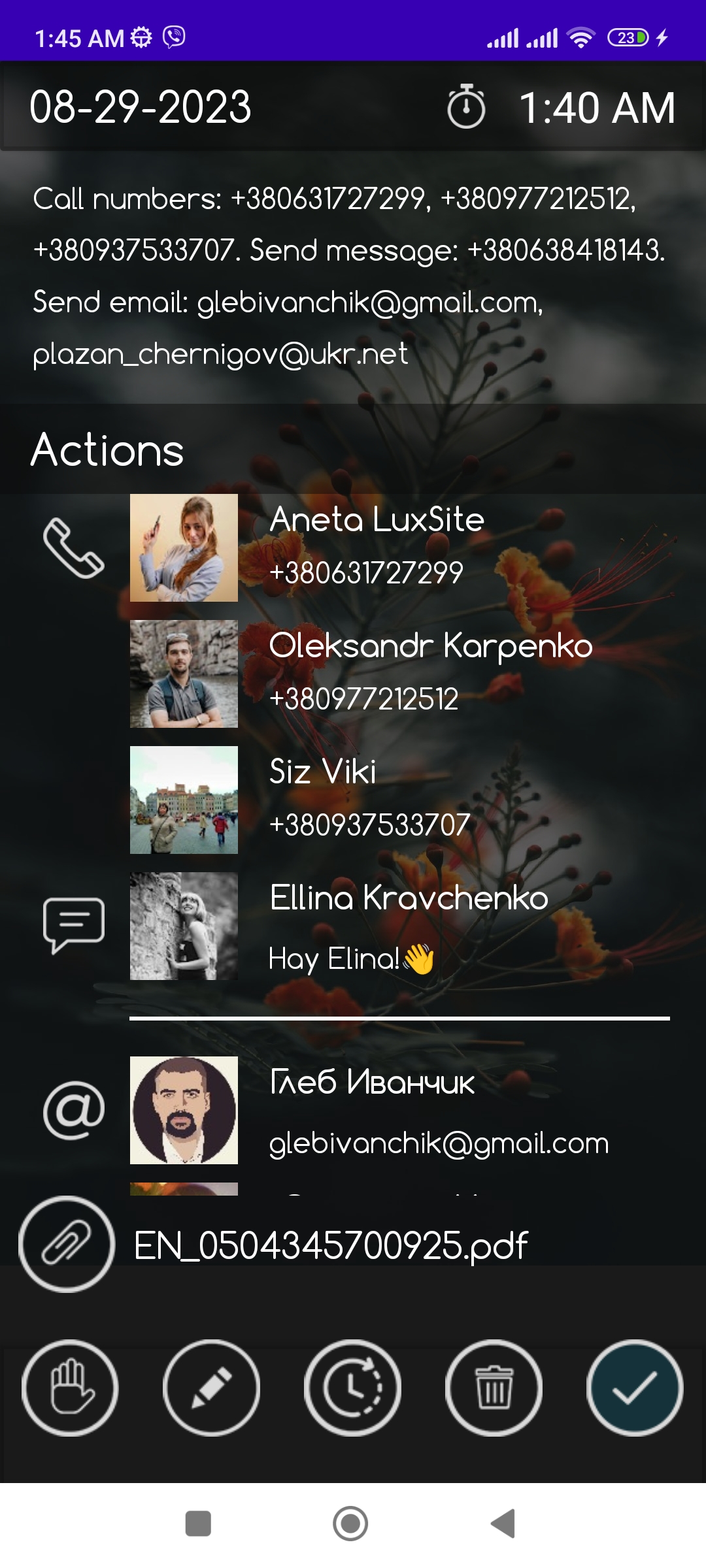The image size is (706, 1568).
Task: Open message to Ellina Kravchenko
Action: pyautogui.click(x=400, y=926)
